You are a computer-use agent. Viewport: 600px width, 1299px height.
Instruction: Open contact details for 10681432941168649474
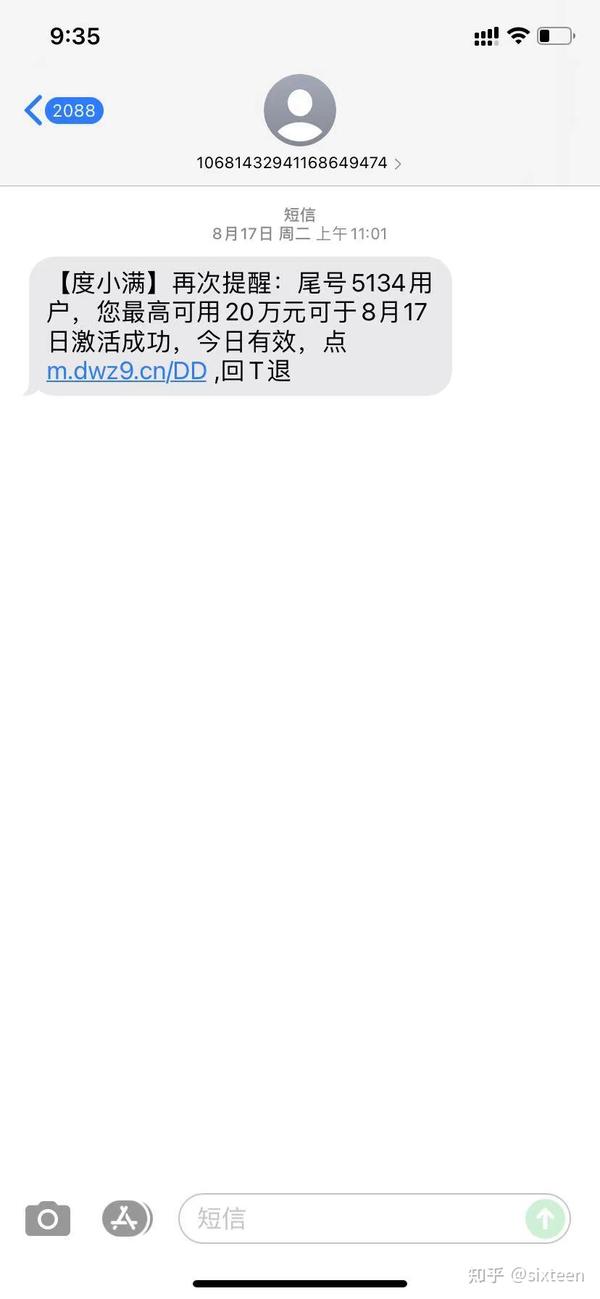298,162
